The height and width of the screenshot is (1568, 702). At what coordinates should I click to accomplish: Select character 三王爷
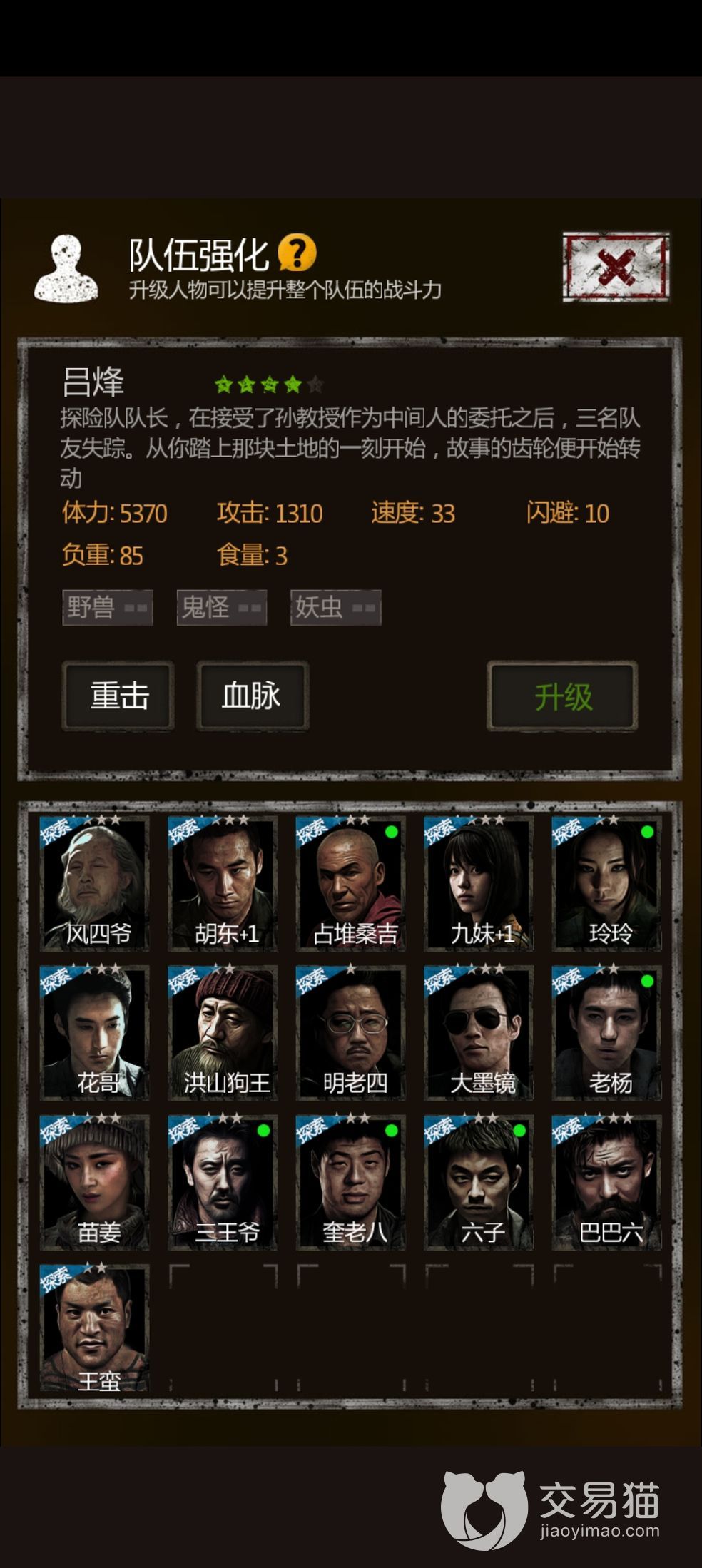pyautogui.click(x=223, y=1183)
